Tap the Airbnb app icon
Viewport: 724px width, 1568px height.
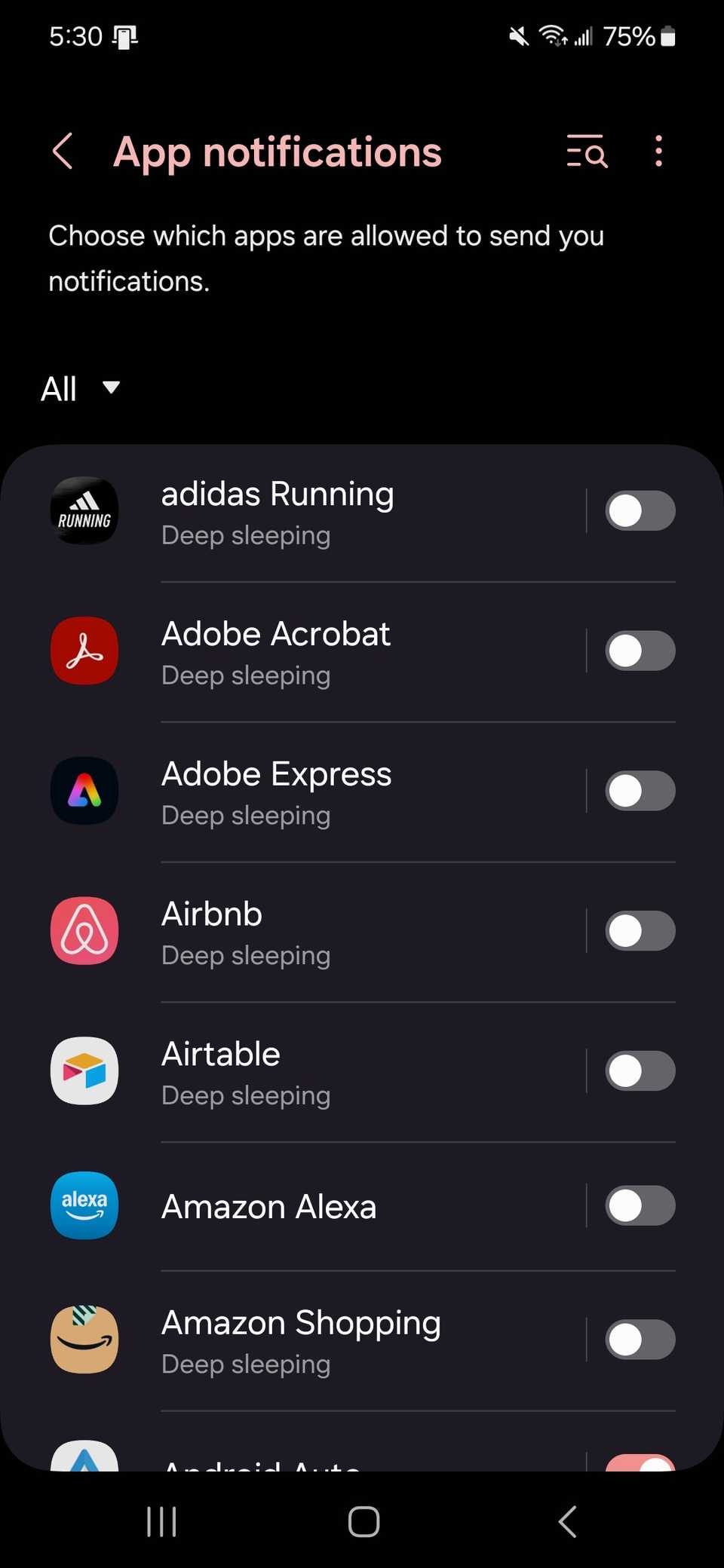point(84,931)
